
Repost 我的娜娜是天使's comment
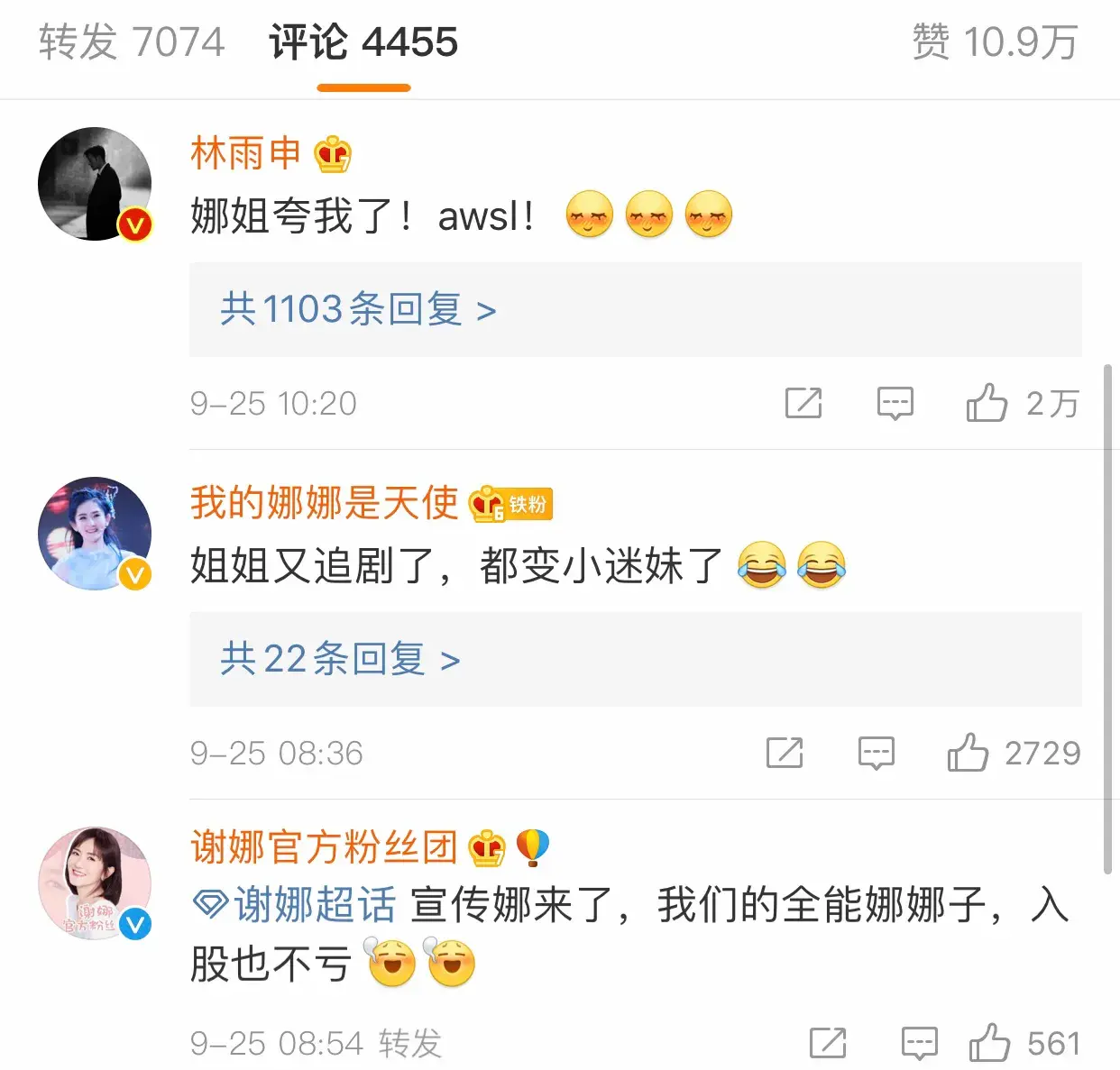pos(785,753)
